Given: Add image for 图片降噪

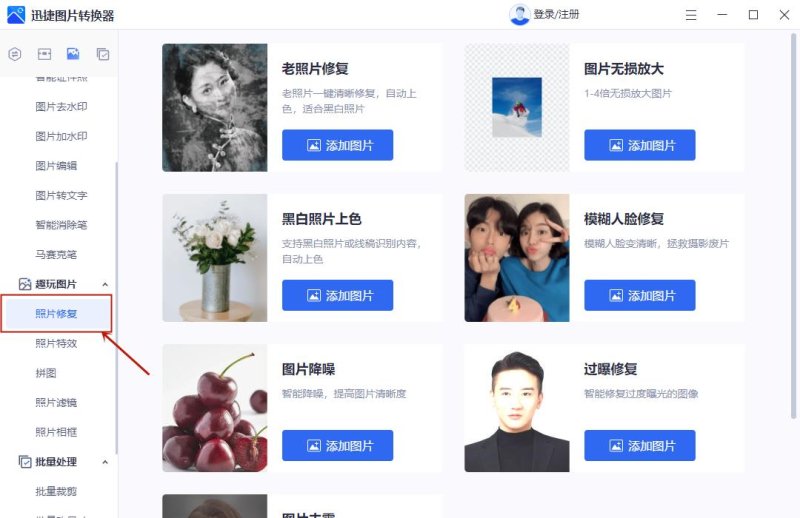Looking at the screenshot, I should click(337, 445).
